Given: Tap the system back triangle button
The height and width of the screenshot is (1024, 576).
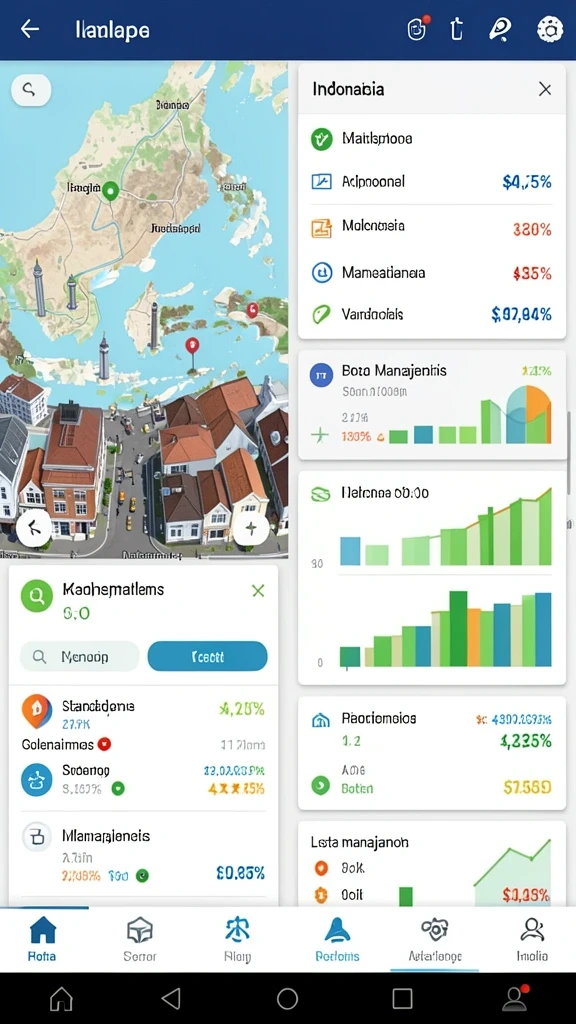Looking at the screenshot, I should tap(171, 999).
